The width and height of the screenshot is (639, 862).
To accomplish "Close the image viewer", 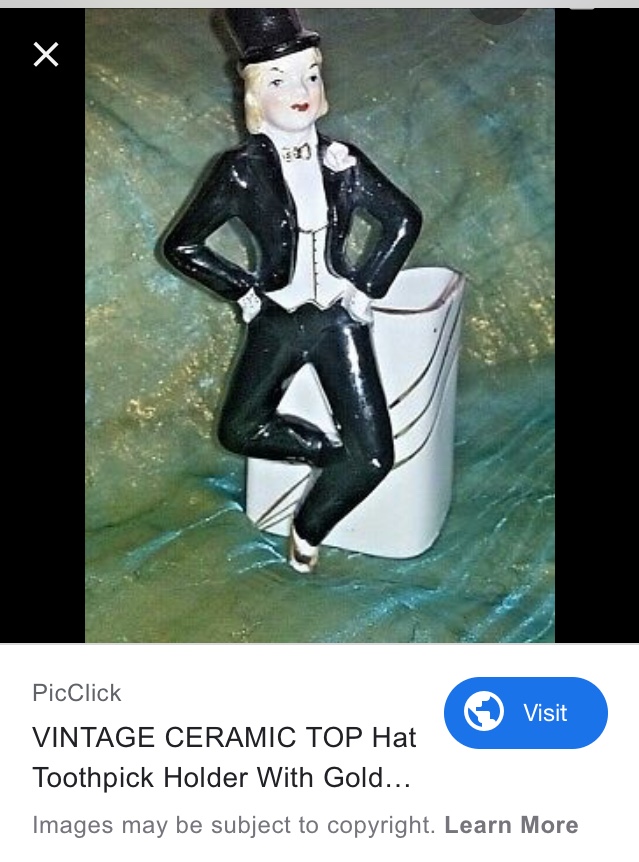I will [x=46, y=55].
